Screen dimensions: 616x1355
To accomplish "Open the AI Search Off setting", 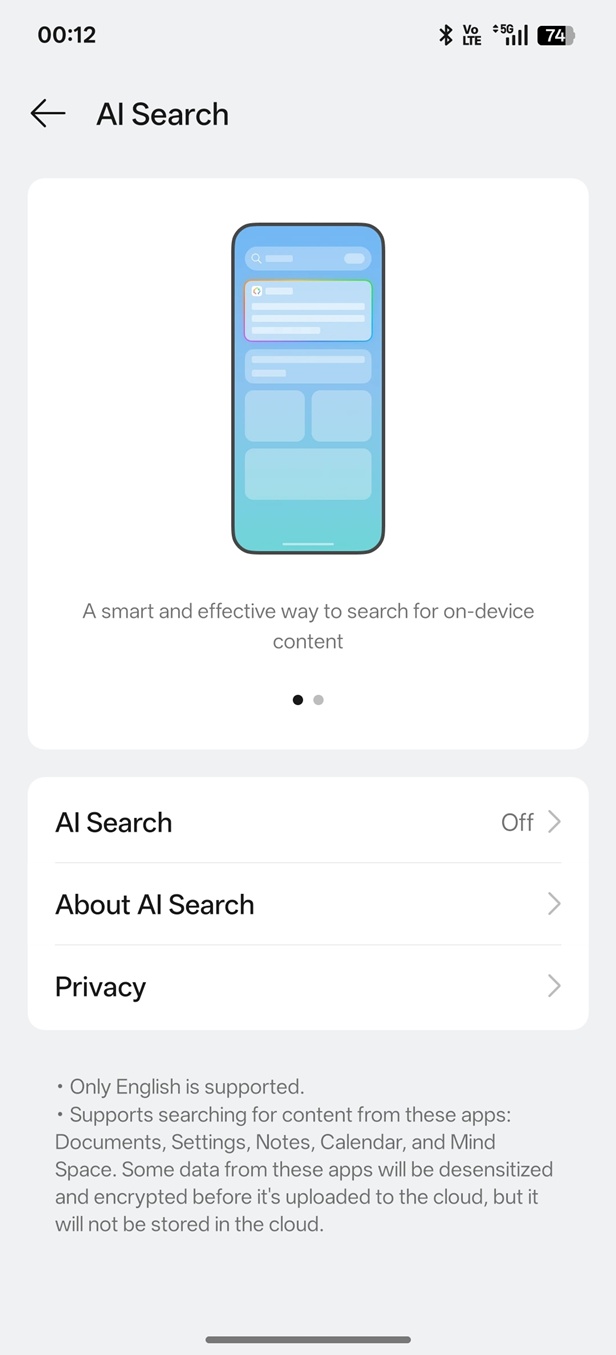I will tap(307, 822).
